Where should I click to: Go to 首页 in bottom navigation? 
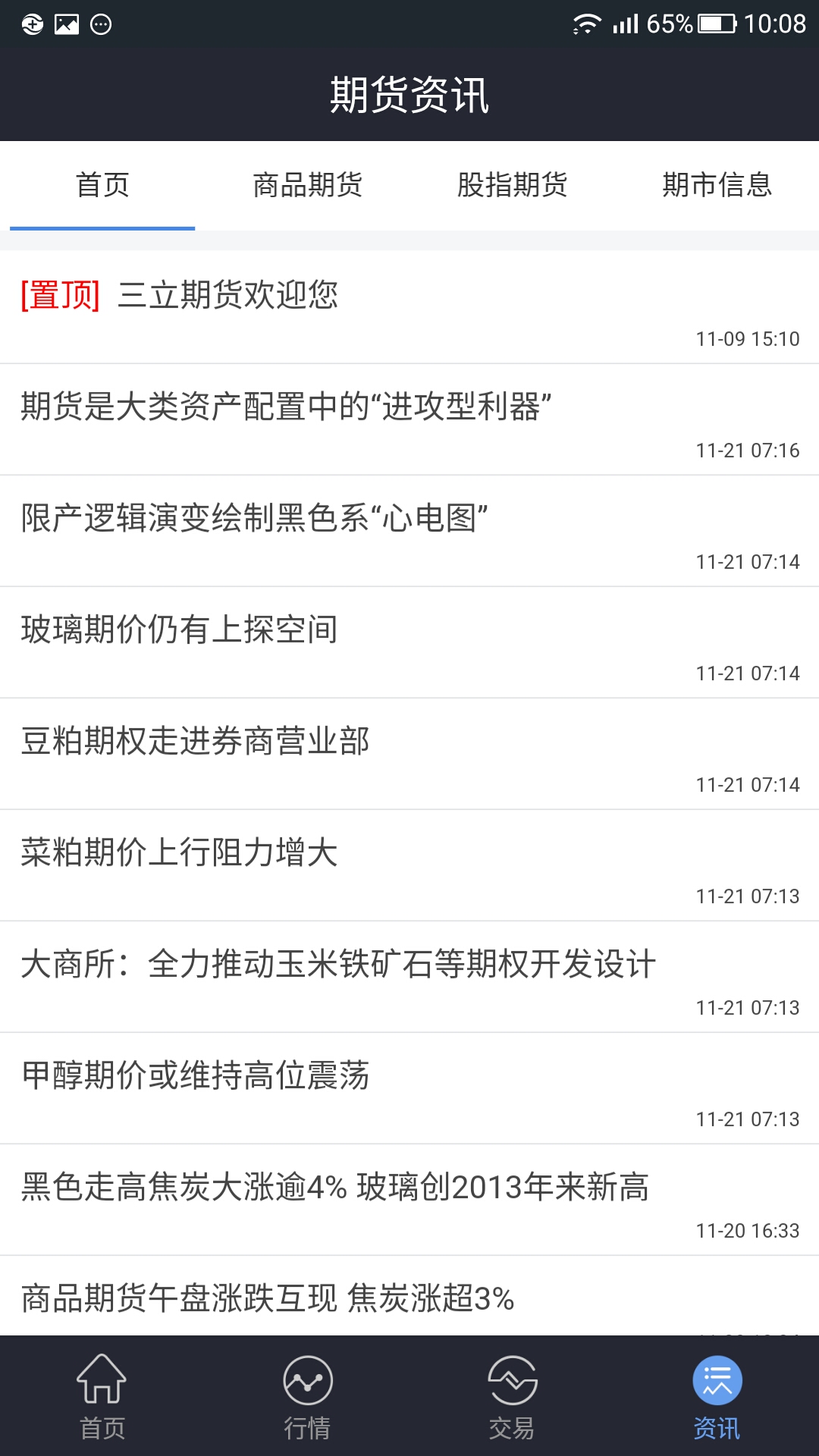coord(102,1397)
